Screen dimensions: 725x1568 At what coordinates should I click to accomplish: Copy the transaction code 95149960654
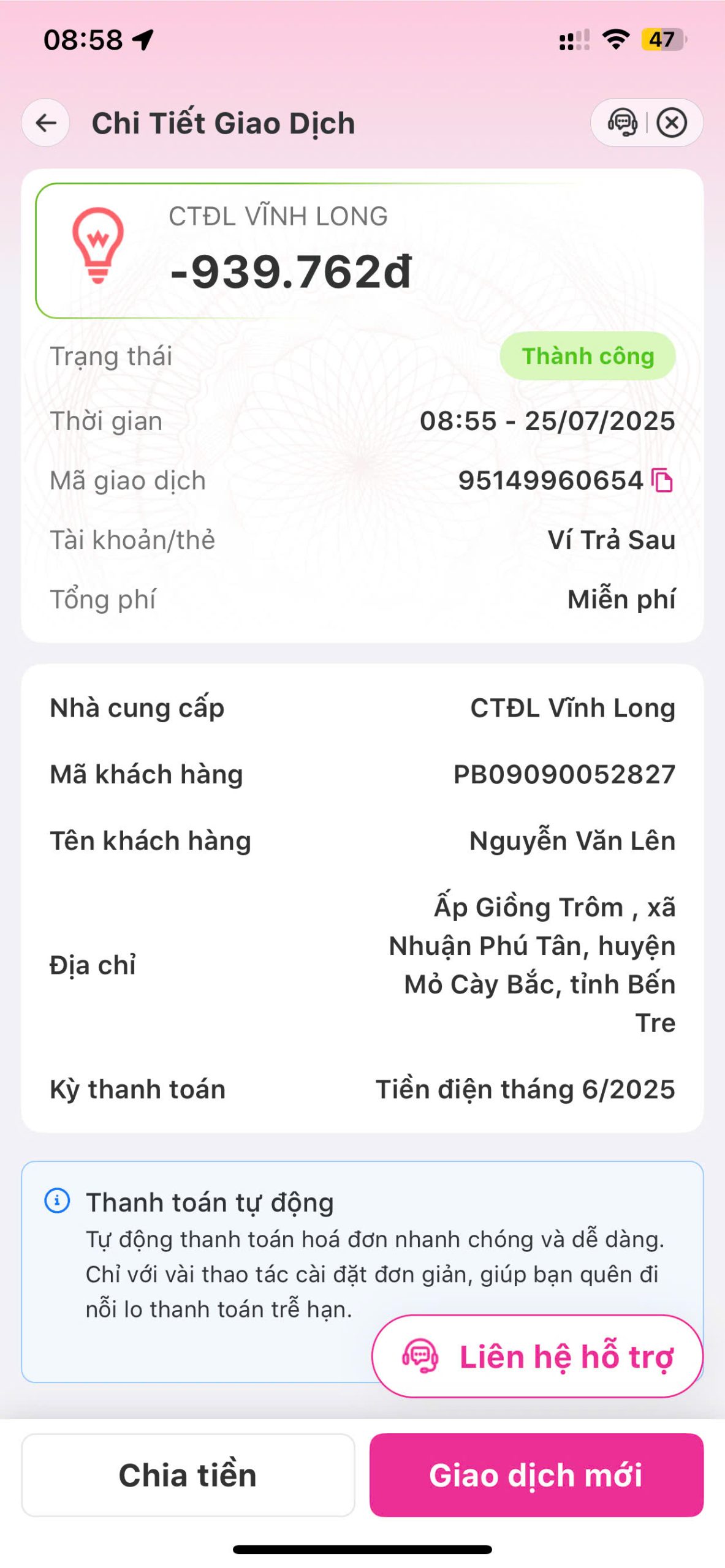pos(662,481)
